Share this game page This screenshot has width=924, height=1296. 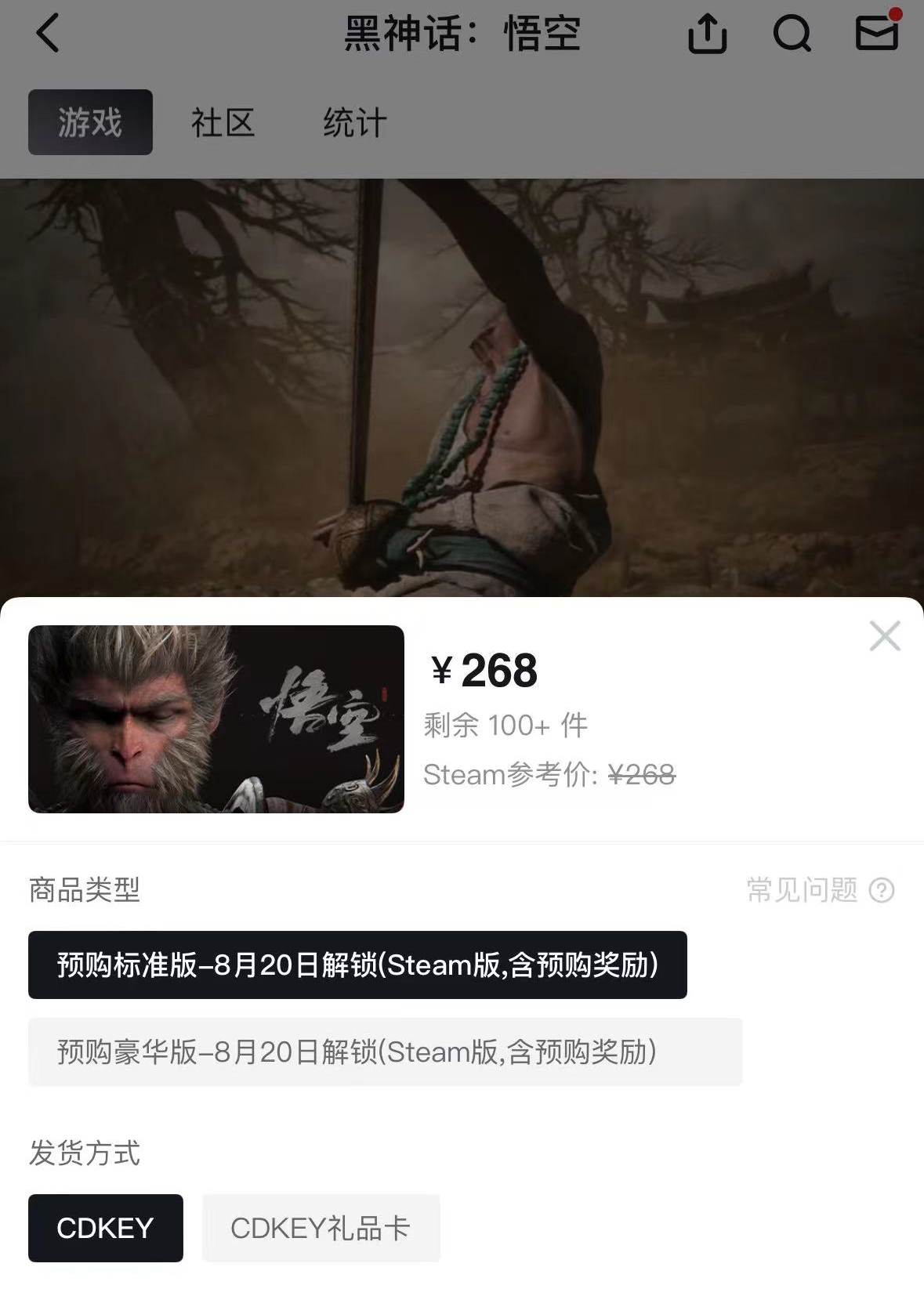(x=707, y=34)
